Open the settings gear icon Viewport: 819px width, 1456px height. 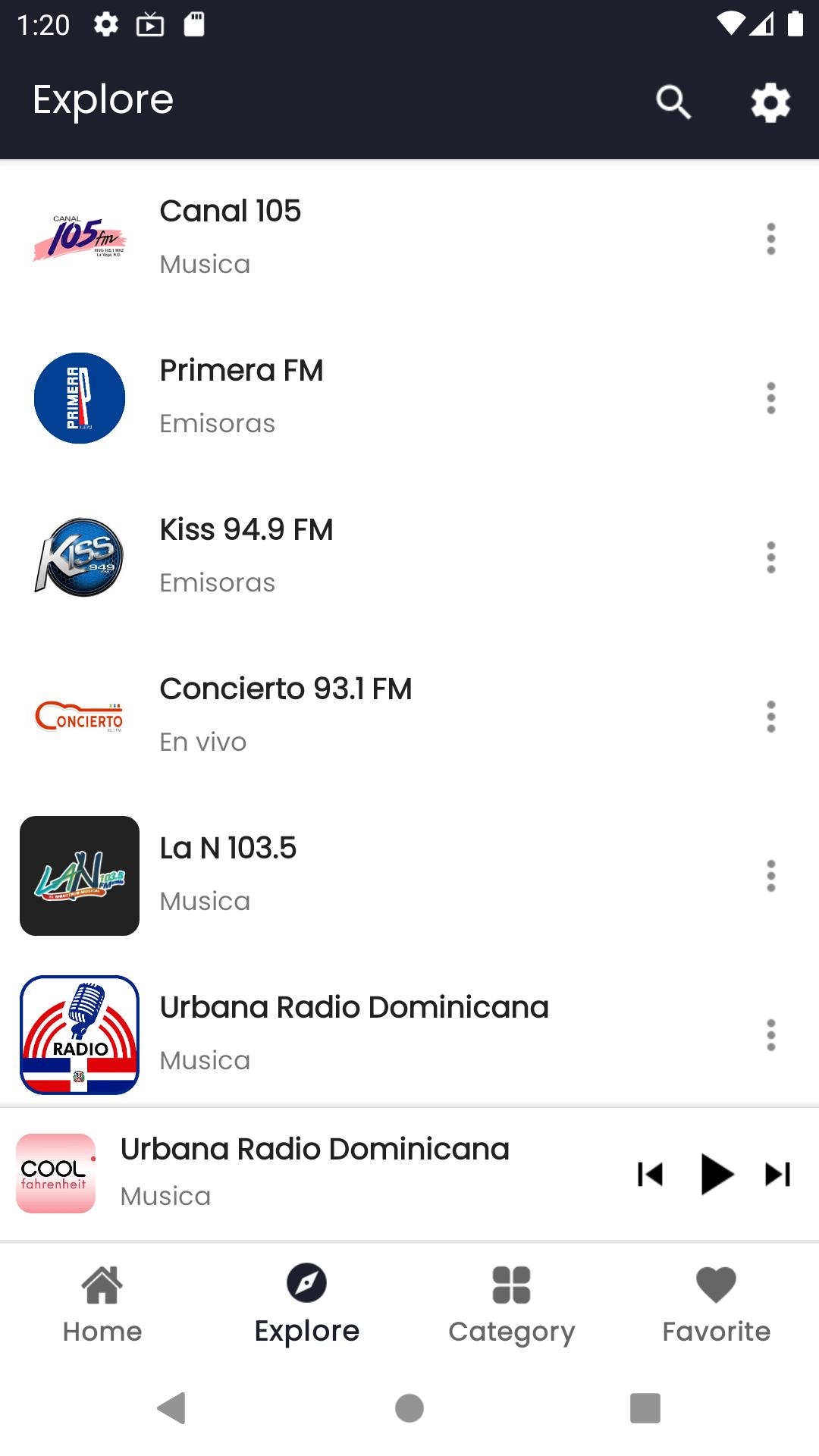pos(770,102)
